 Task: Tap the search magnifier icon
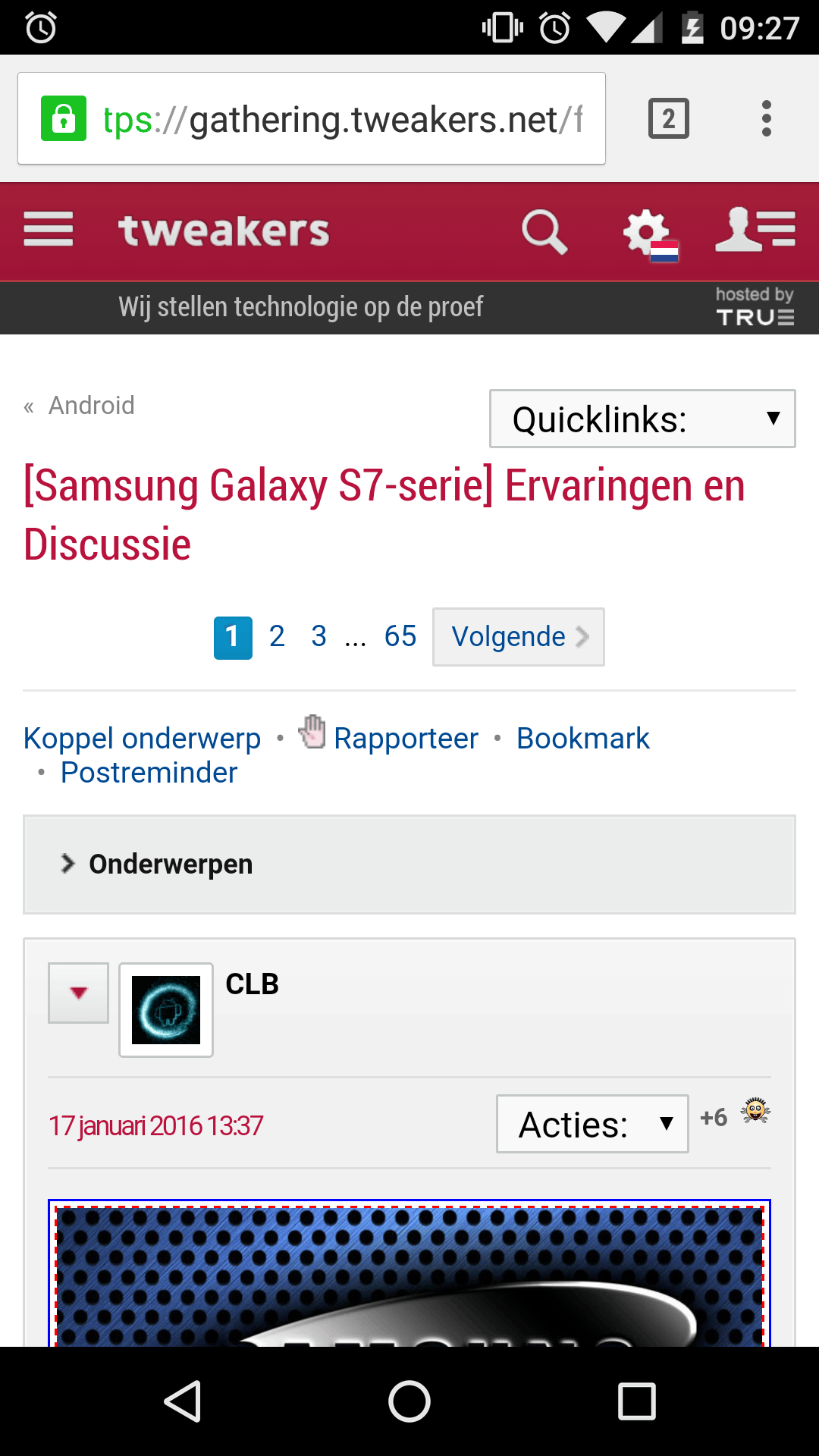544,231
